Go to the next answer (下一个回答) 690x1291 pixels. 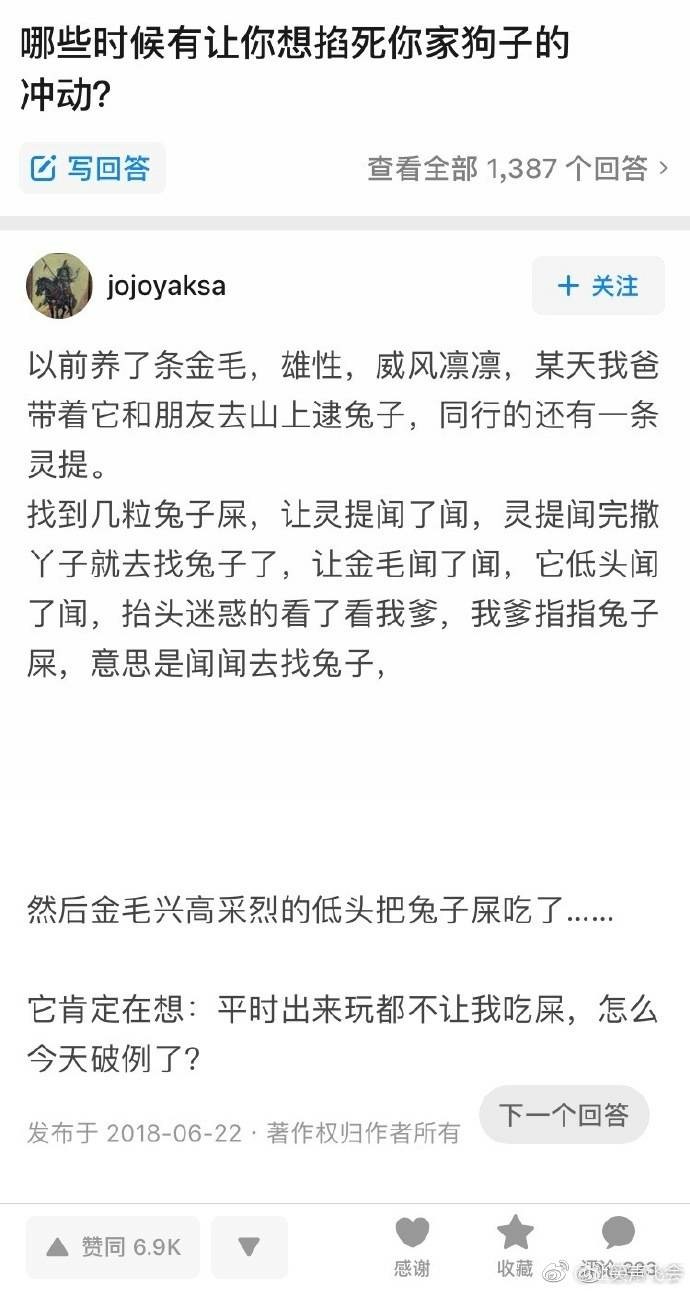tap(564, 1114)
